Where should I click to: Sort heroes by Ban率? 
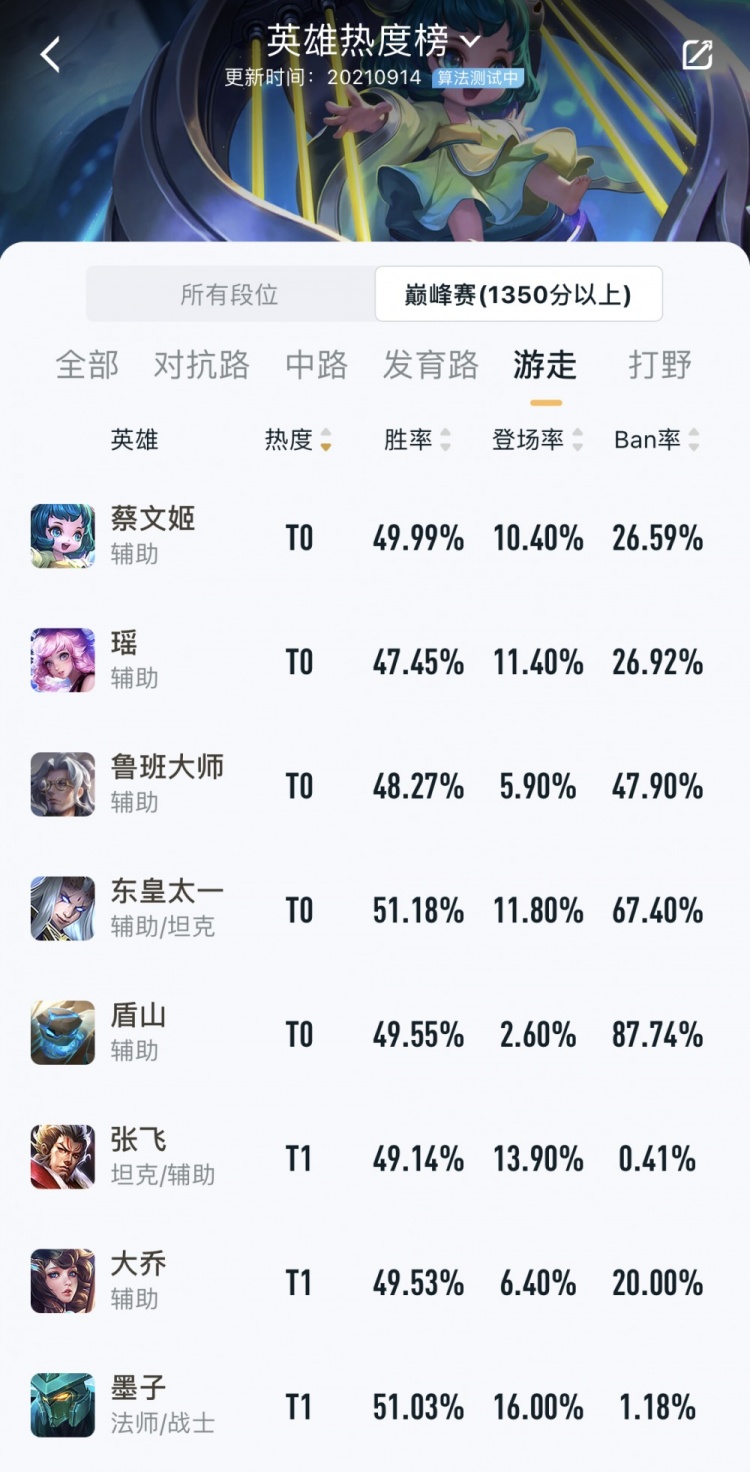pos(656,440)
